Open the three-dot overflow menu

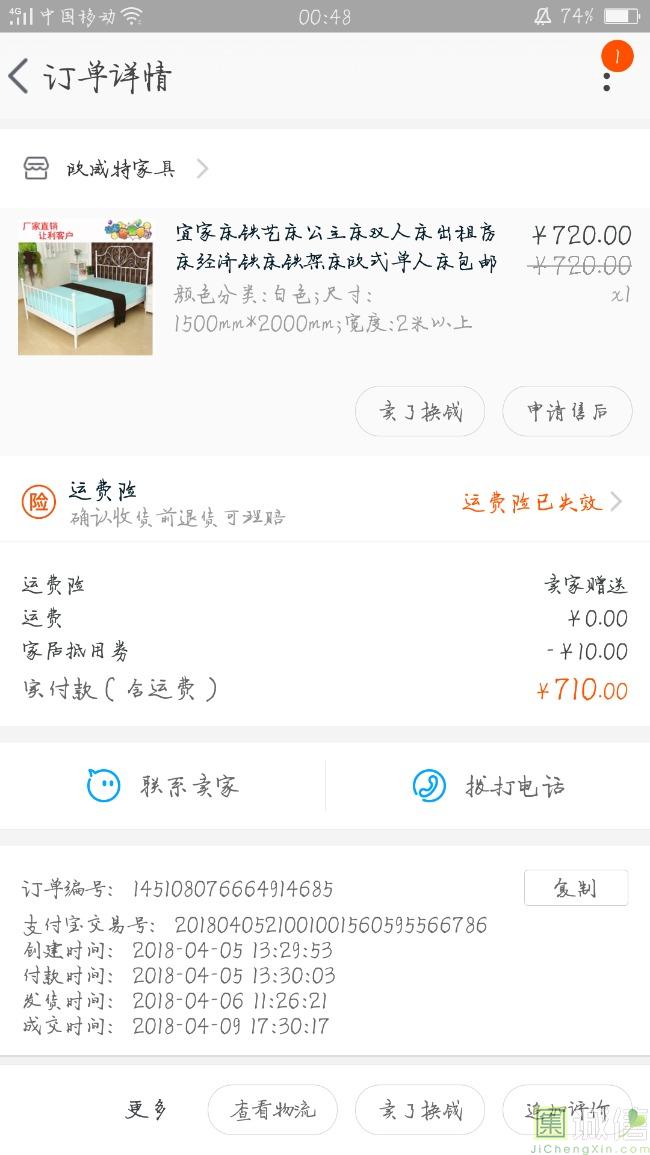(606, 78)
